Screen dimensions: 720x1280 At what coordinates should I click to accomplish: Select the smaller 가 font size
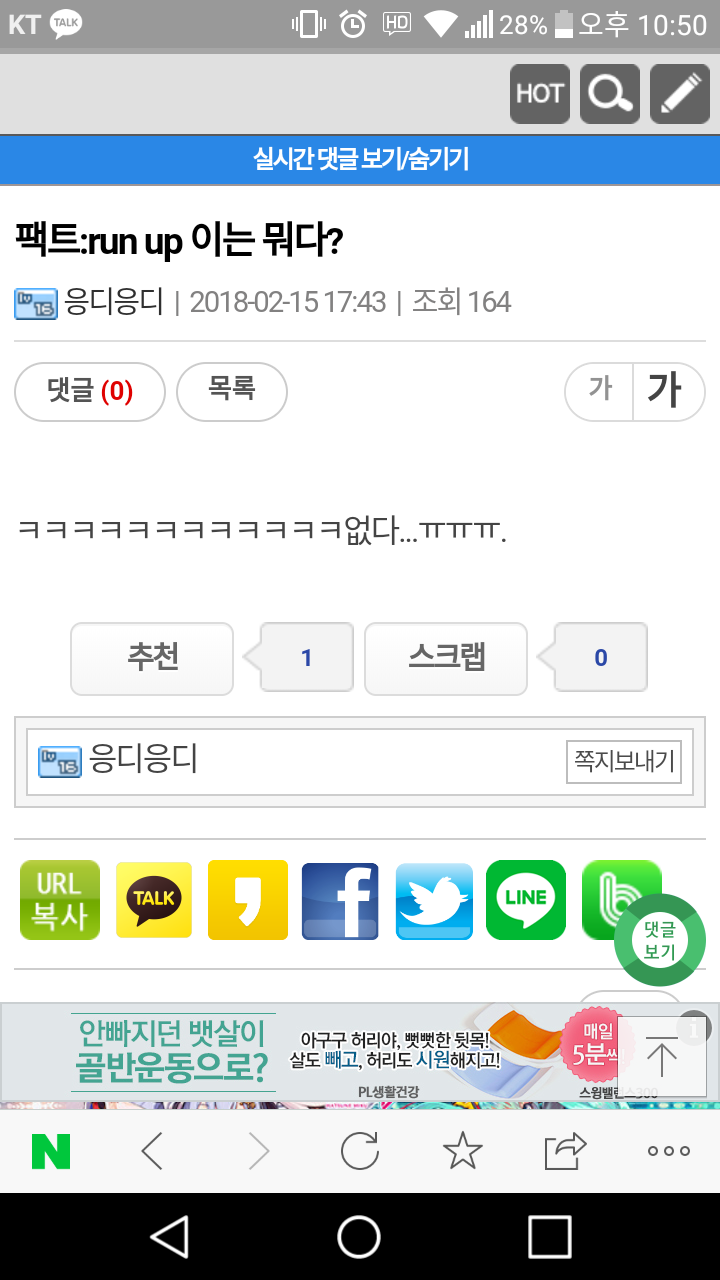(600, 391)
